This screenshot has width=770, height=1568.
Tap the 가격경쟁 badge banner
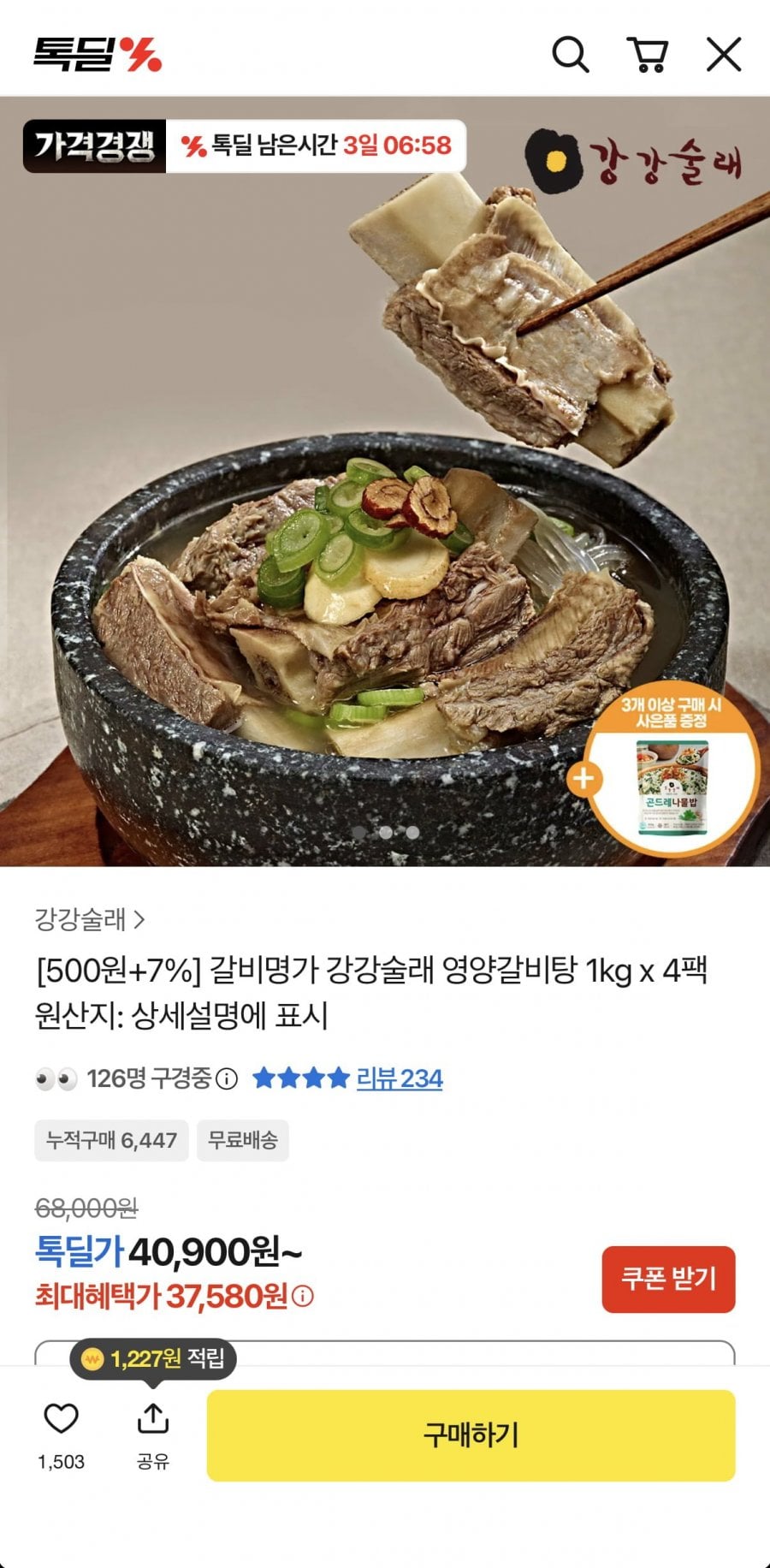pos(92,146)
